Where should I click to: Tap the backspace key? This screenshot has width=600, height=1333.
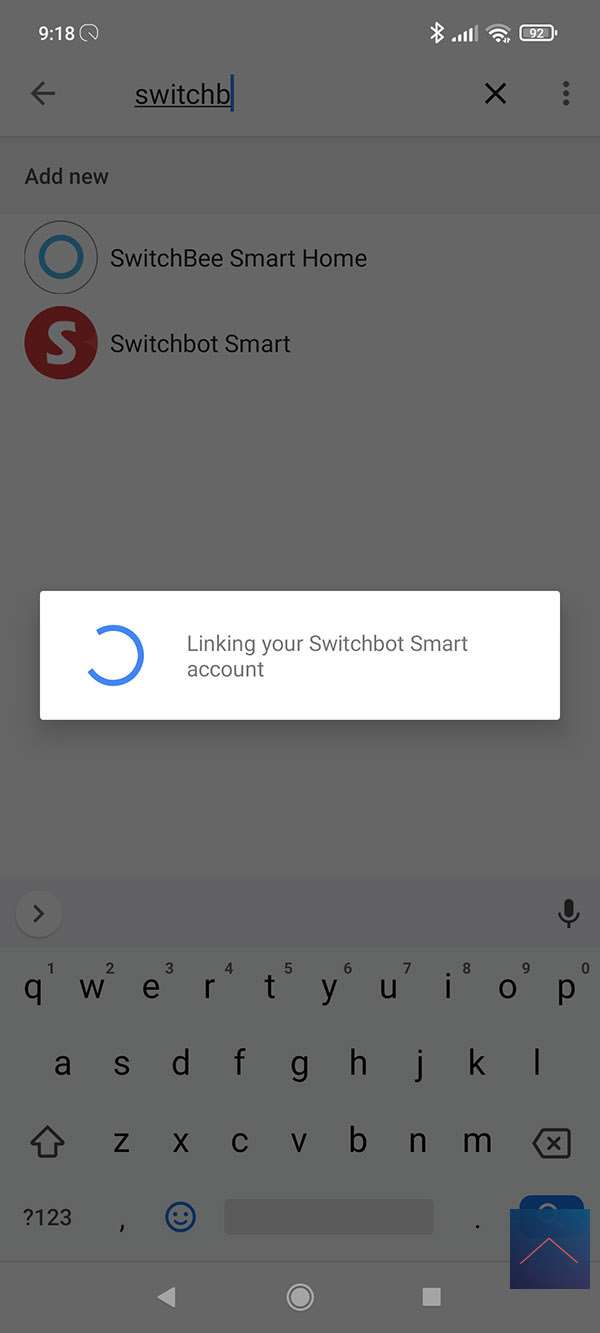point(551,1142)
